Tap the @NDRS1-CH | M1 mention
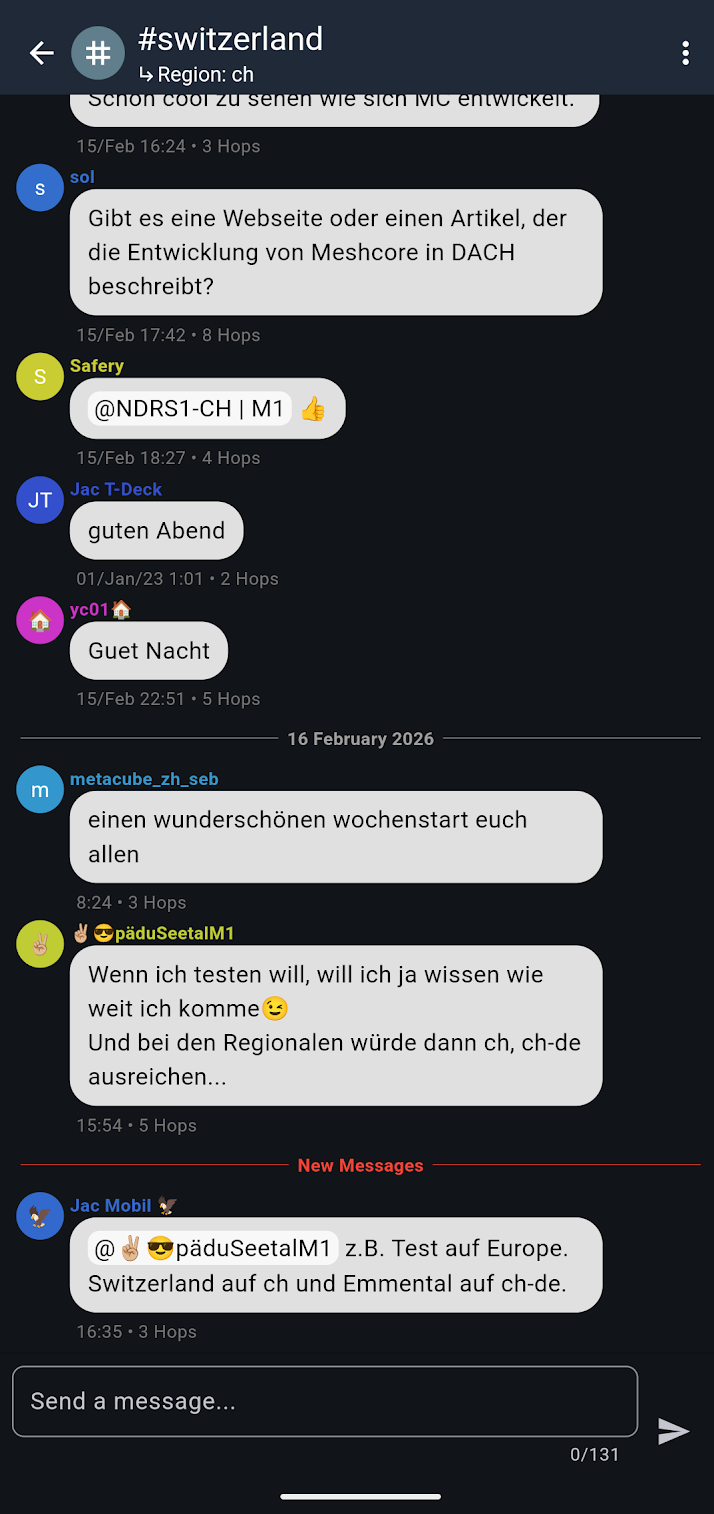Viewport: 714px width, 1514px height. pyautogui.click(x=190, y=408)
